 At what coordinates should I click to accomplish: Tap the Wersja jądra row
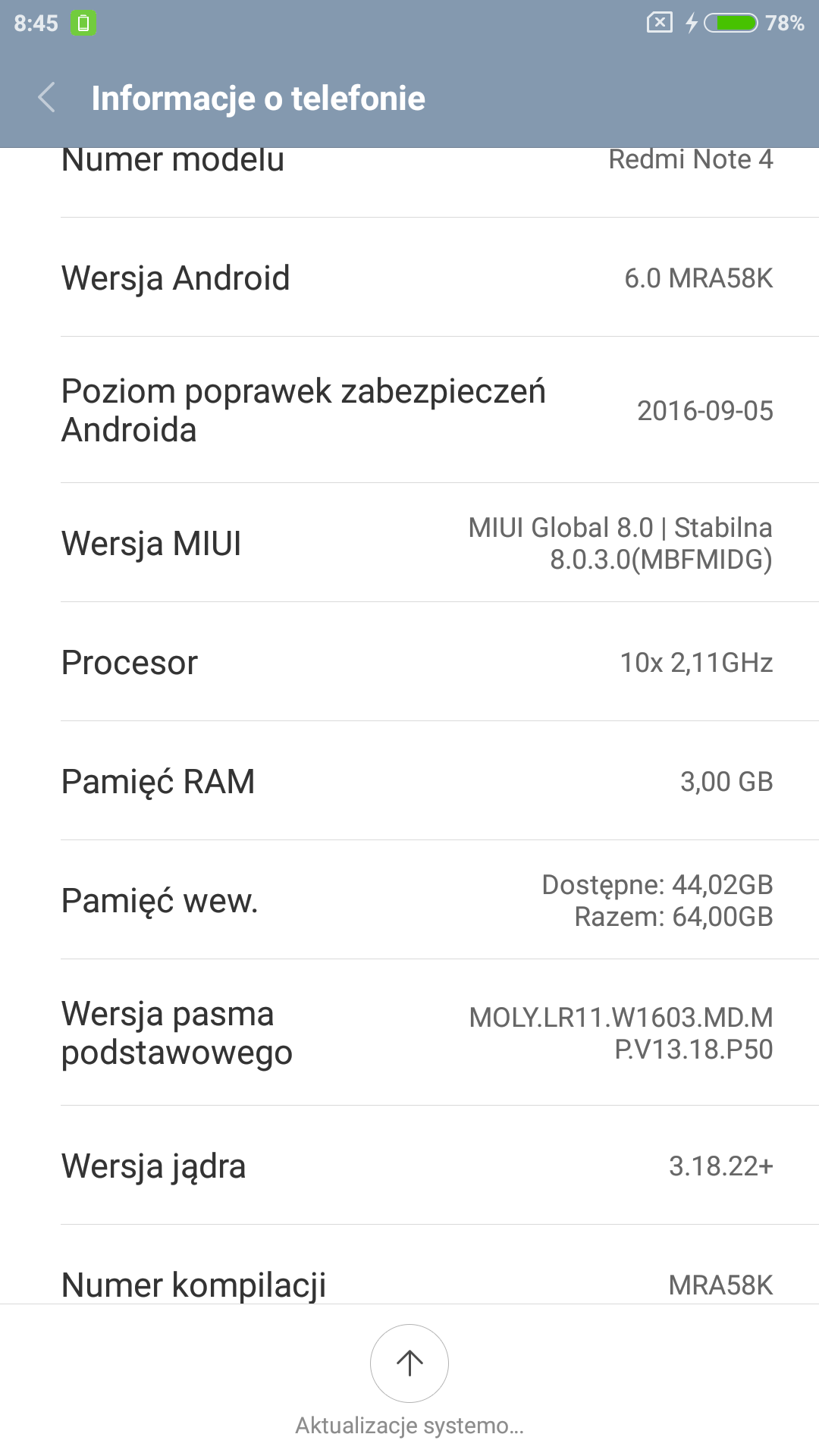(x=409, y=1166)
